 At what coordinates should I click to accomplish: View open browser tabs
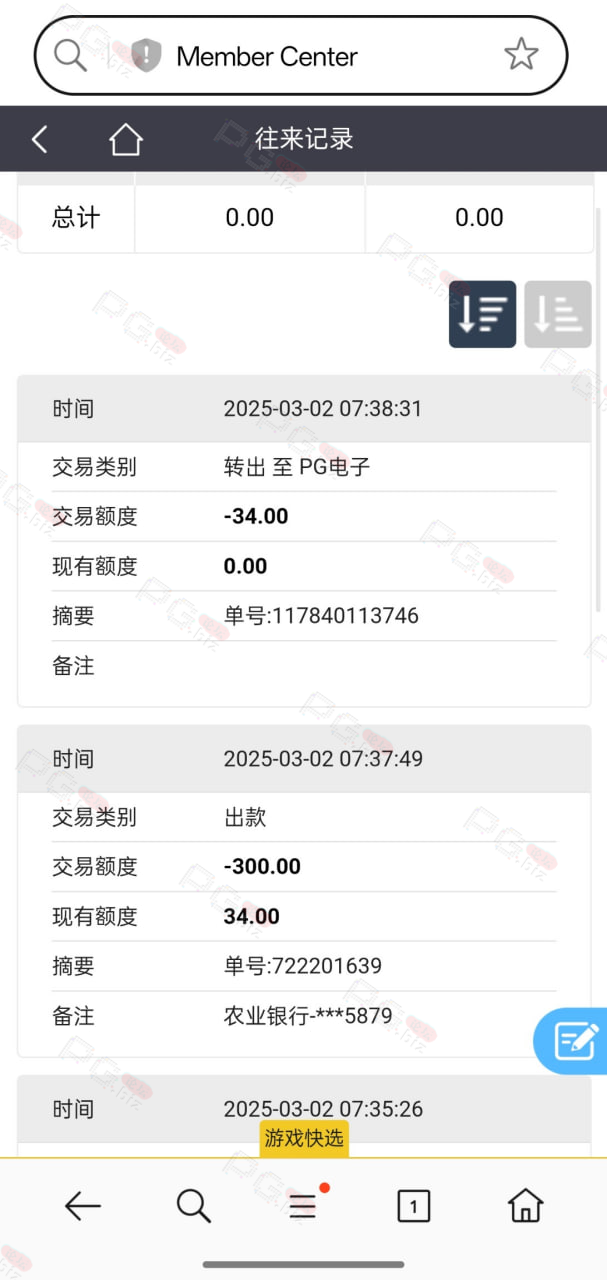pos(413,1206)
